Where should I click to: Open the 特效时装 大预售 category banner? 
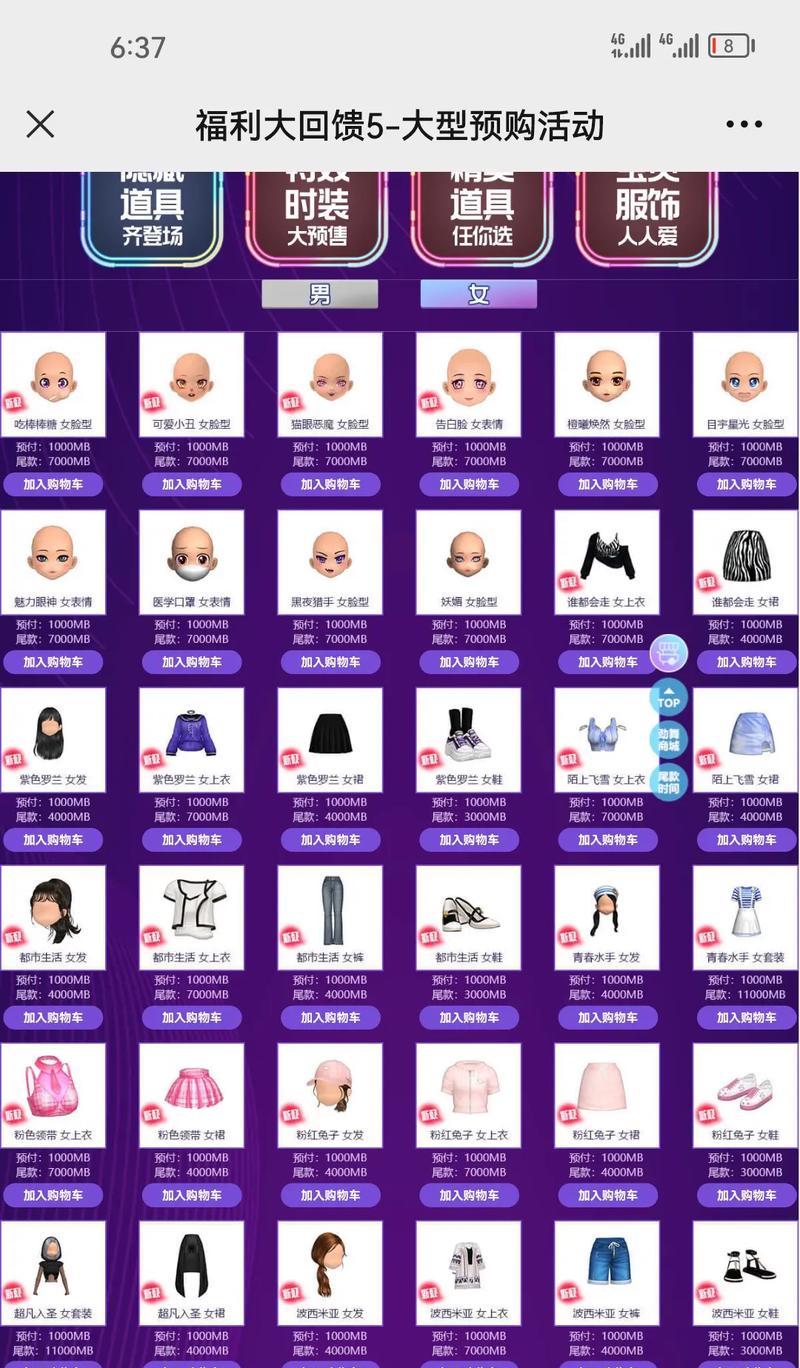tap(316, 215)
